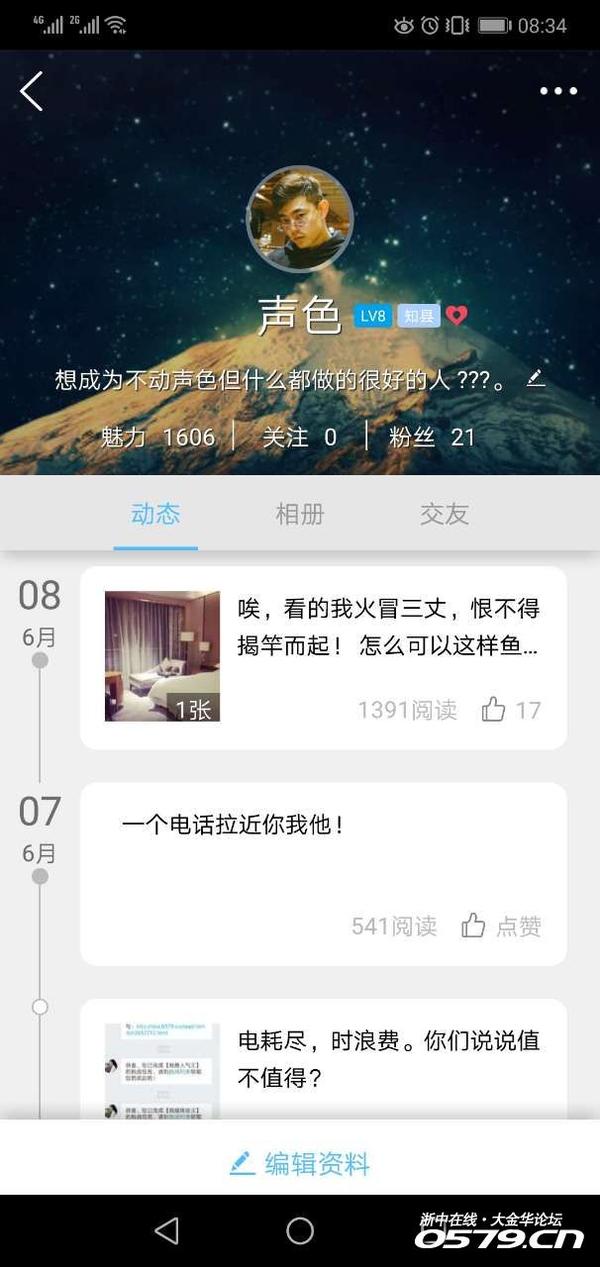
Task: Open the 粉丝 fans list
Action: coord(431,437)
